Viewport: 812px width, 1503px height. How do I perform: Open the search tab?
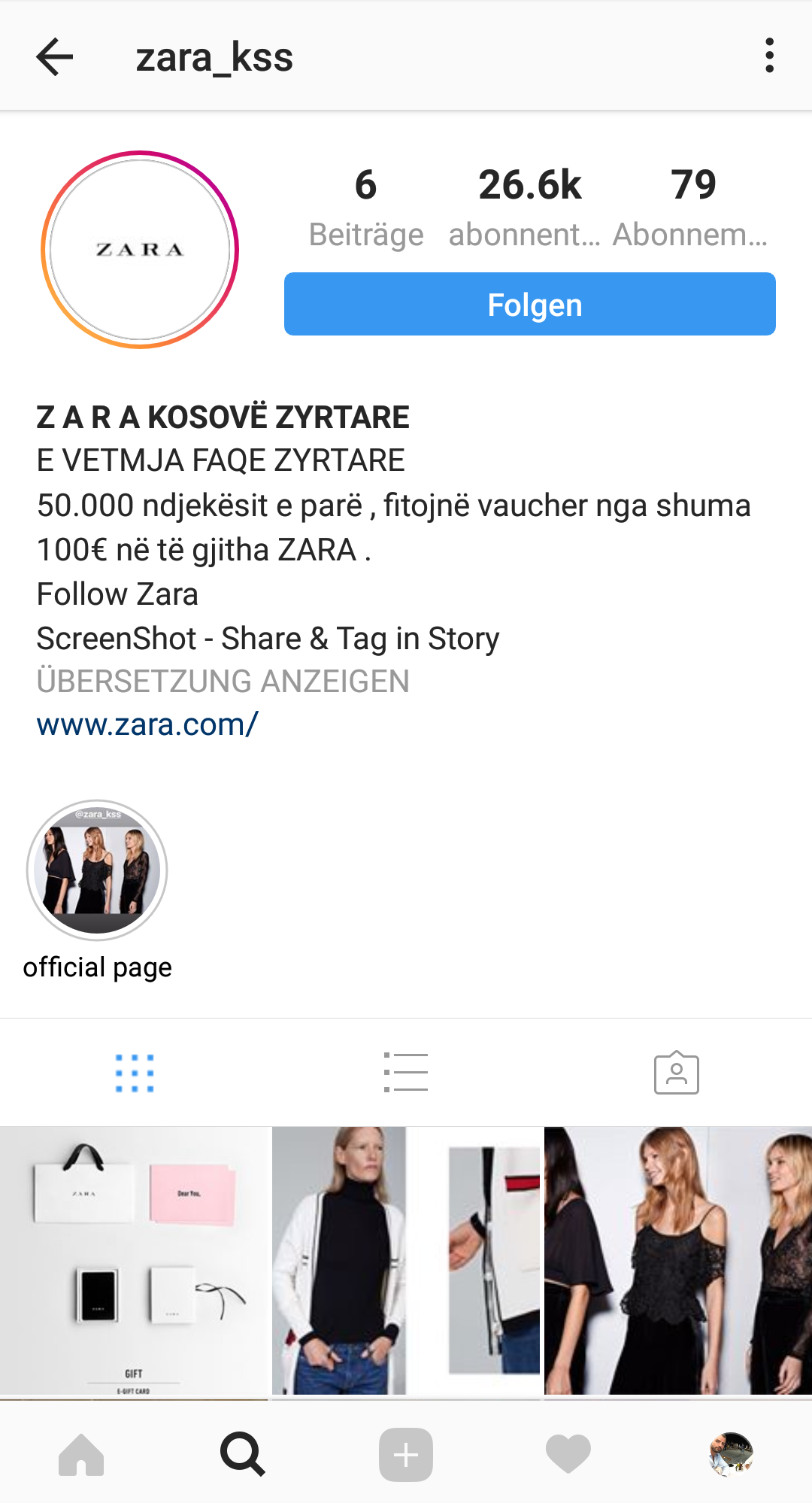243,1454
